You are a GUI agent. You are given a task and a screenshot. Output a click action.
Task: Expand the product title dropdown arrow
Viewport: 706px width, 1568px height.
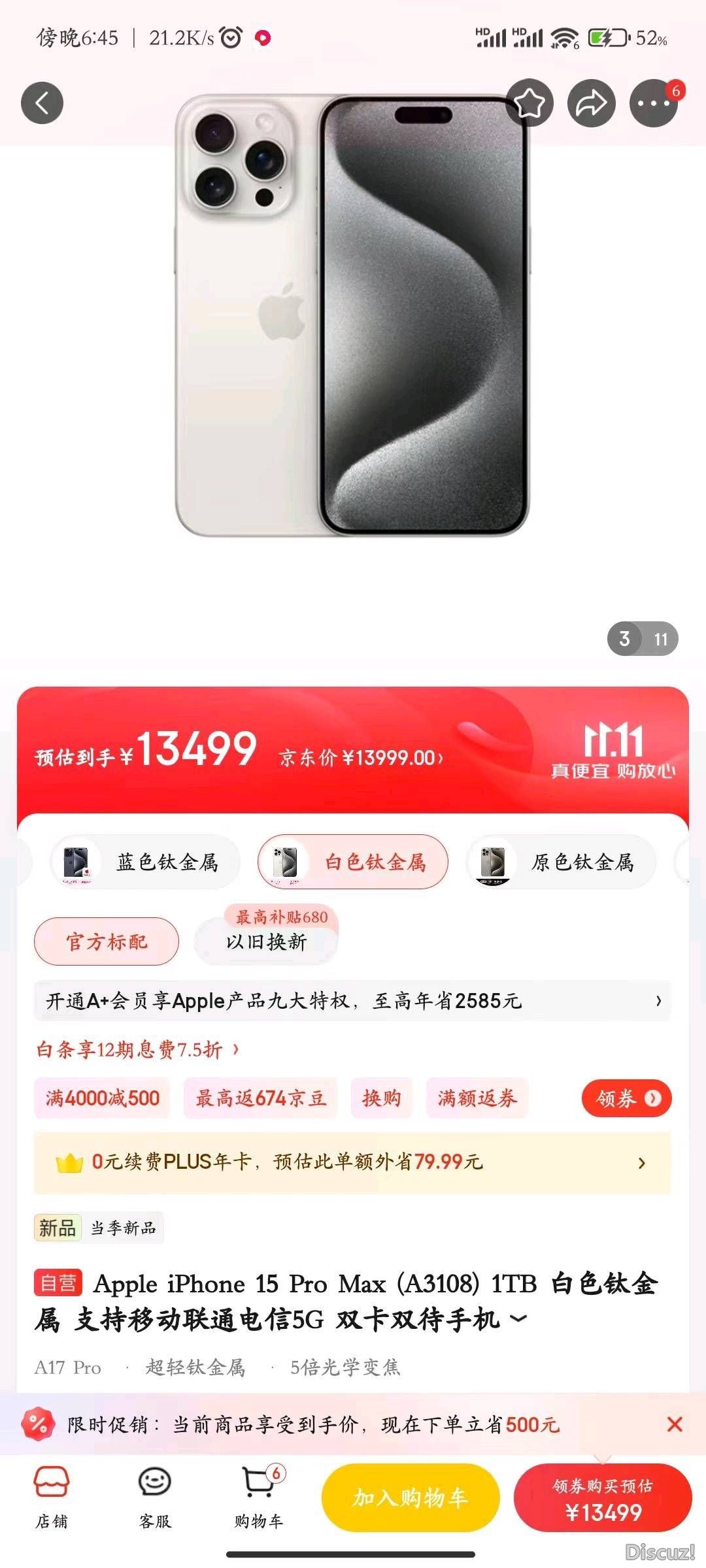coord(518,1318)
